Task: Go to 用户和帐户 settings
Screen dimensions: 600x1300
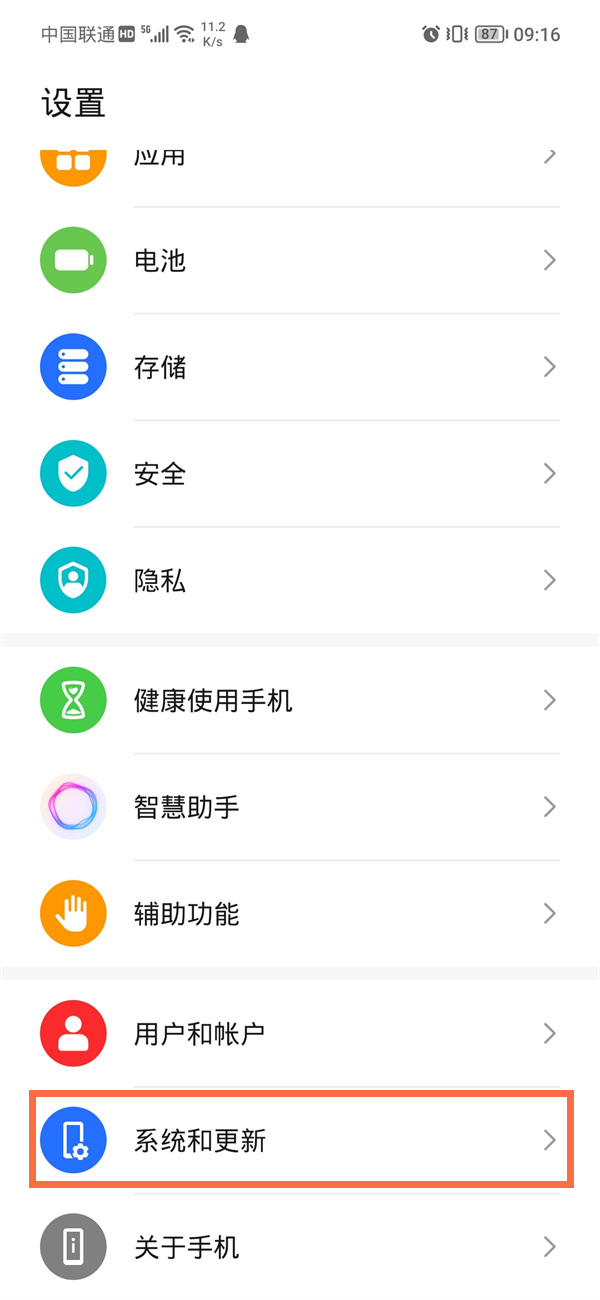Action: [x=300, y=1033]
